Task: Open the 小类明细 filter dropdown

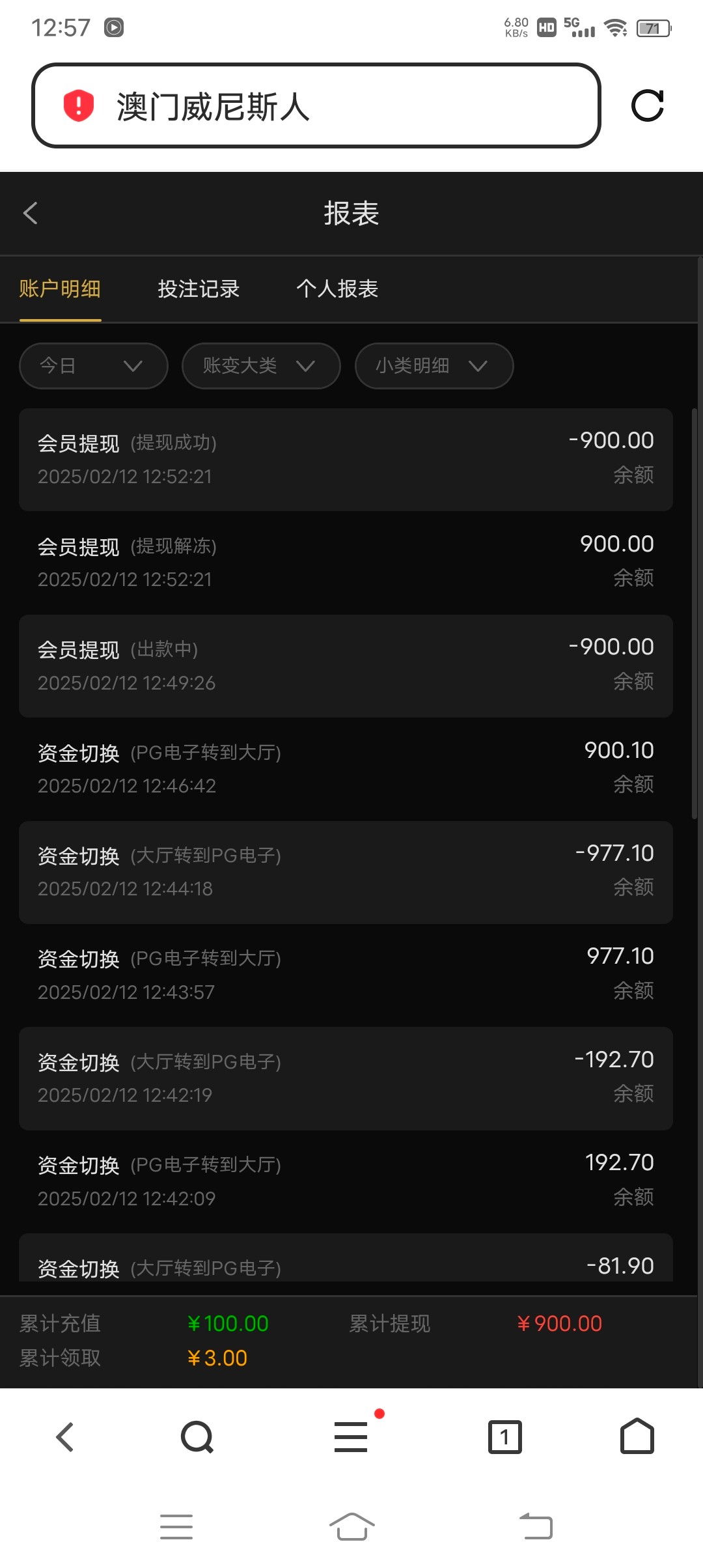Action: pyautogui.click(x=434, y=366)
